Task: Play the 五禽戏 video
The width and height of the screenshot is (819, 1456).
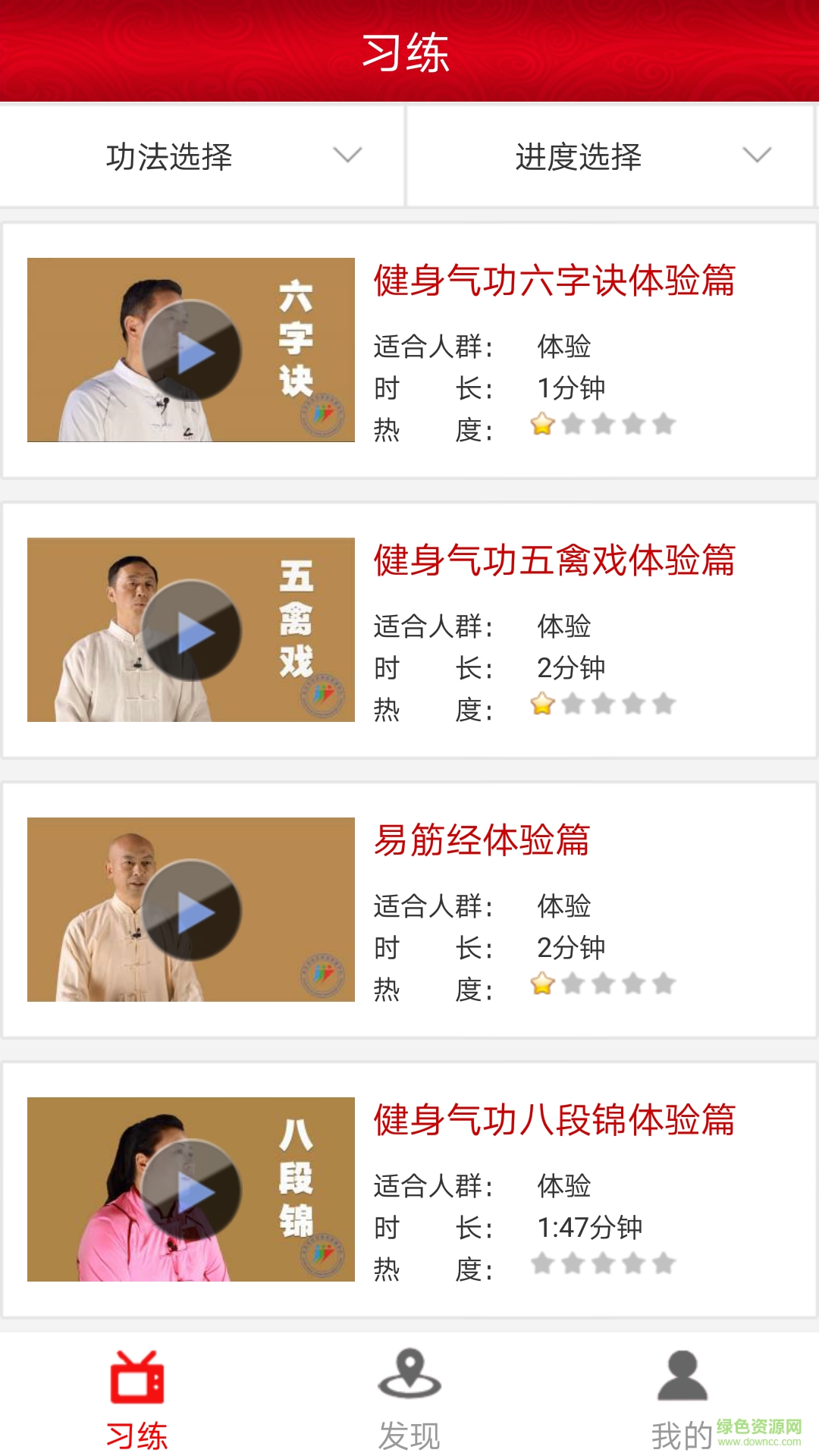Action: click(191, 630)
